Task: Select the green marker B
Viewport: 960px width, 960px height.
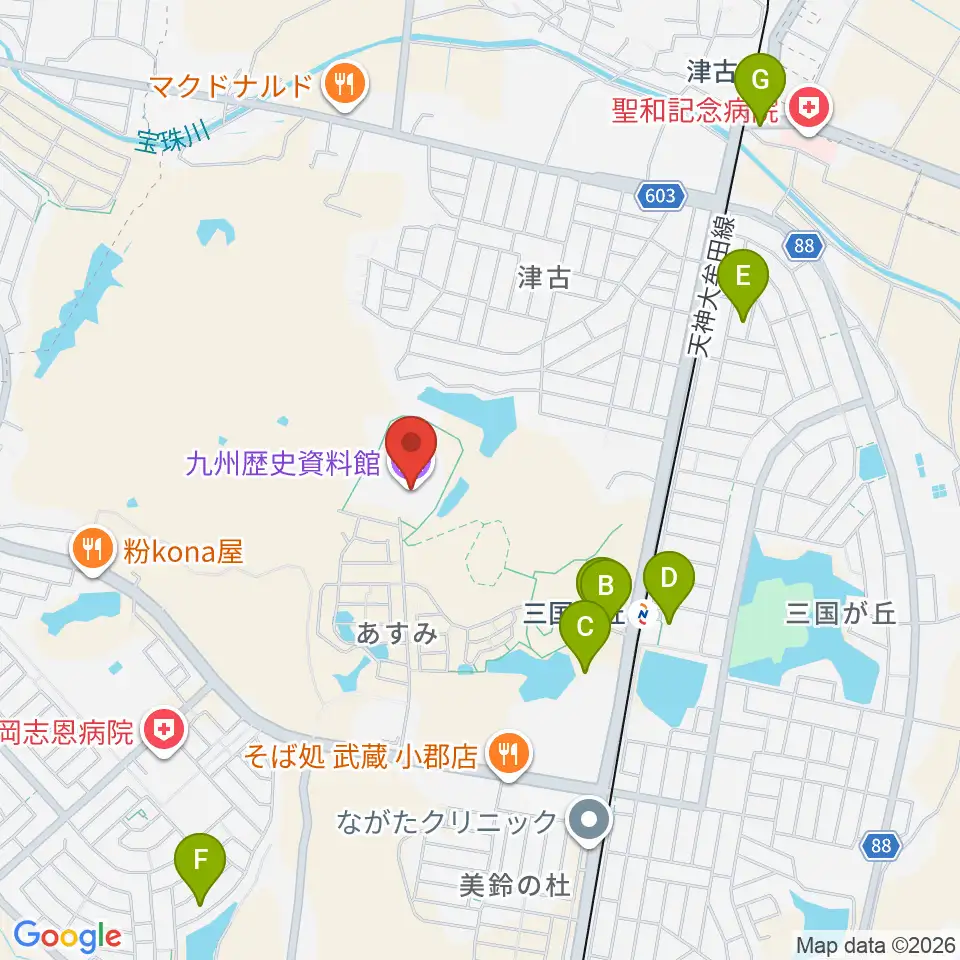Action: click(606, 587)
